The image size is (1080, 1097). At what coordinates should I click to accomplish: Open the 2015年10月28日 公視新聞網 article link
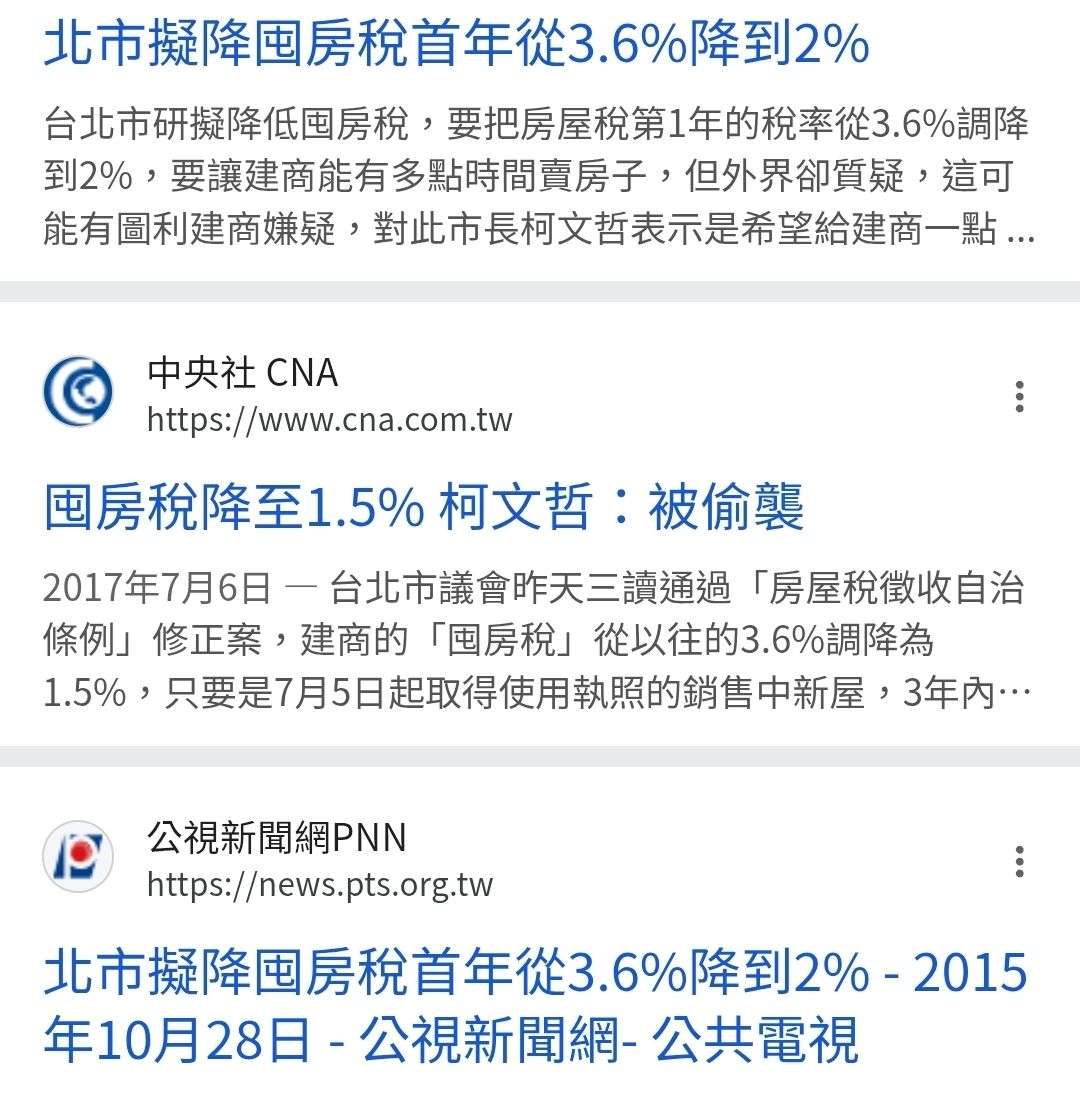(535, 1006)
